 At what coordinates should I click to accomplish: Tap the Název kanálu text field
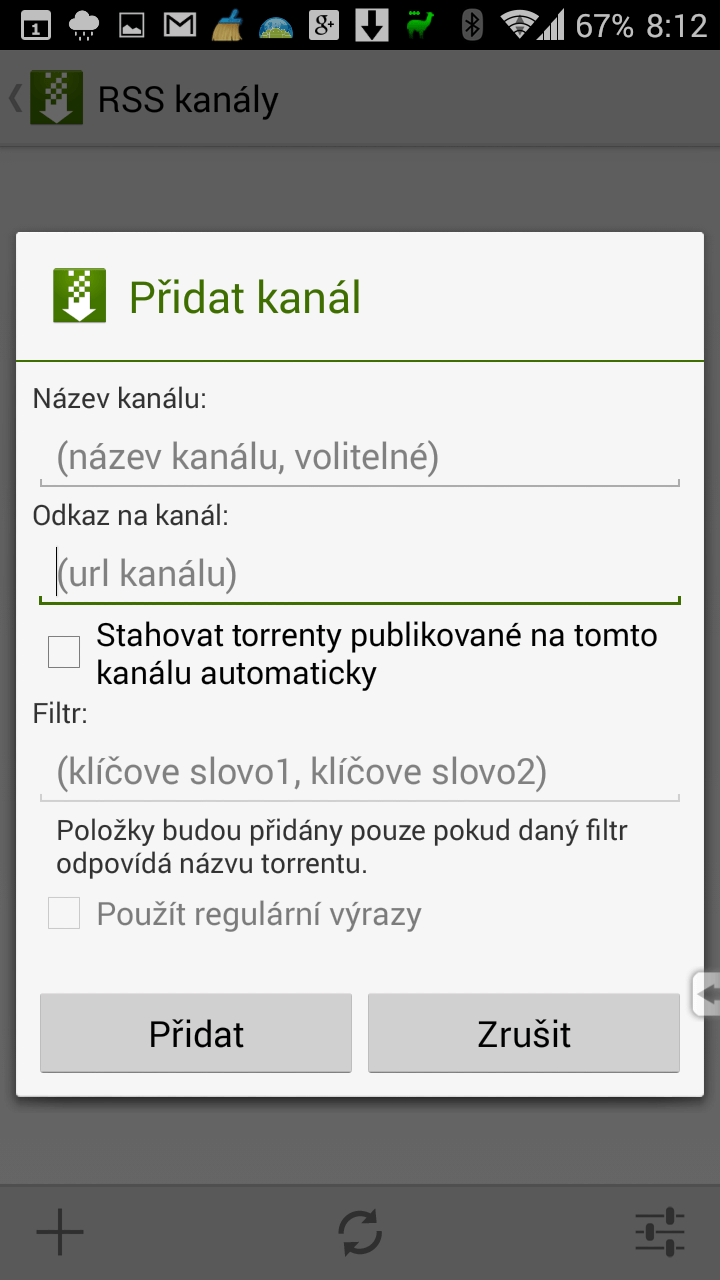pyautogui.click(x=360, y=458)
